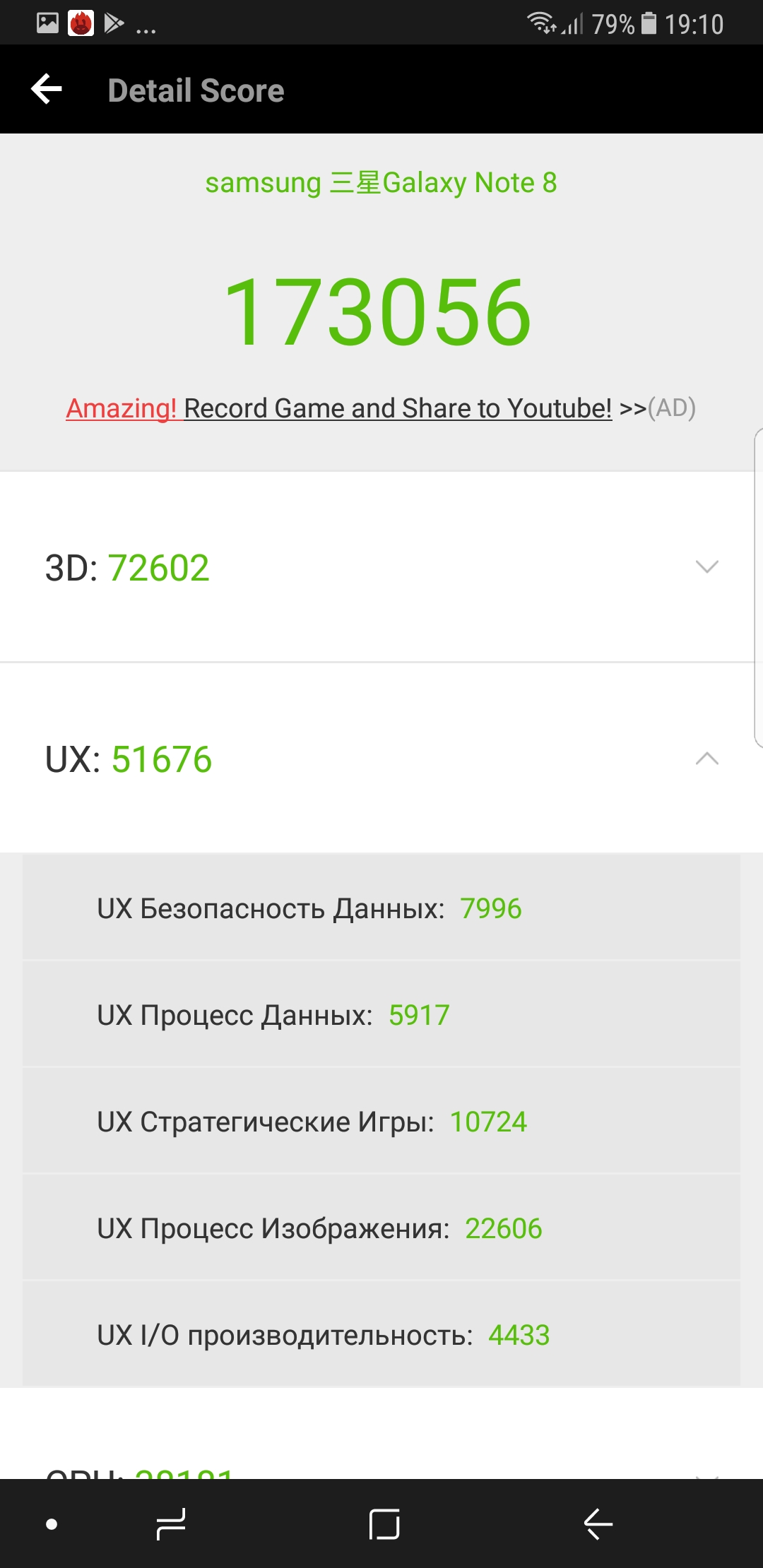Tap the system home button
Screen dimensions: 763x1568
point(384,1524)
